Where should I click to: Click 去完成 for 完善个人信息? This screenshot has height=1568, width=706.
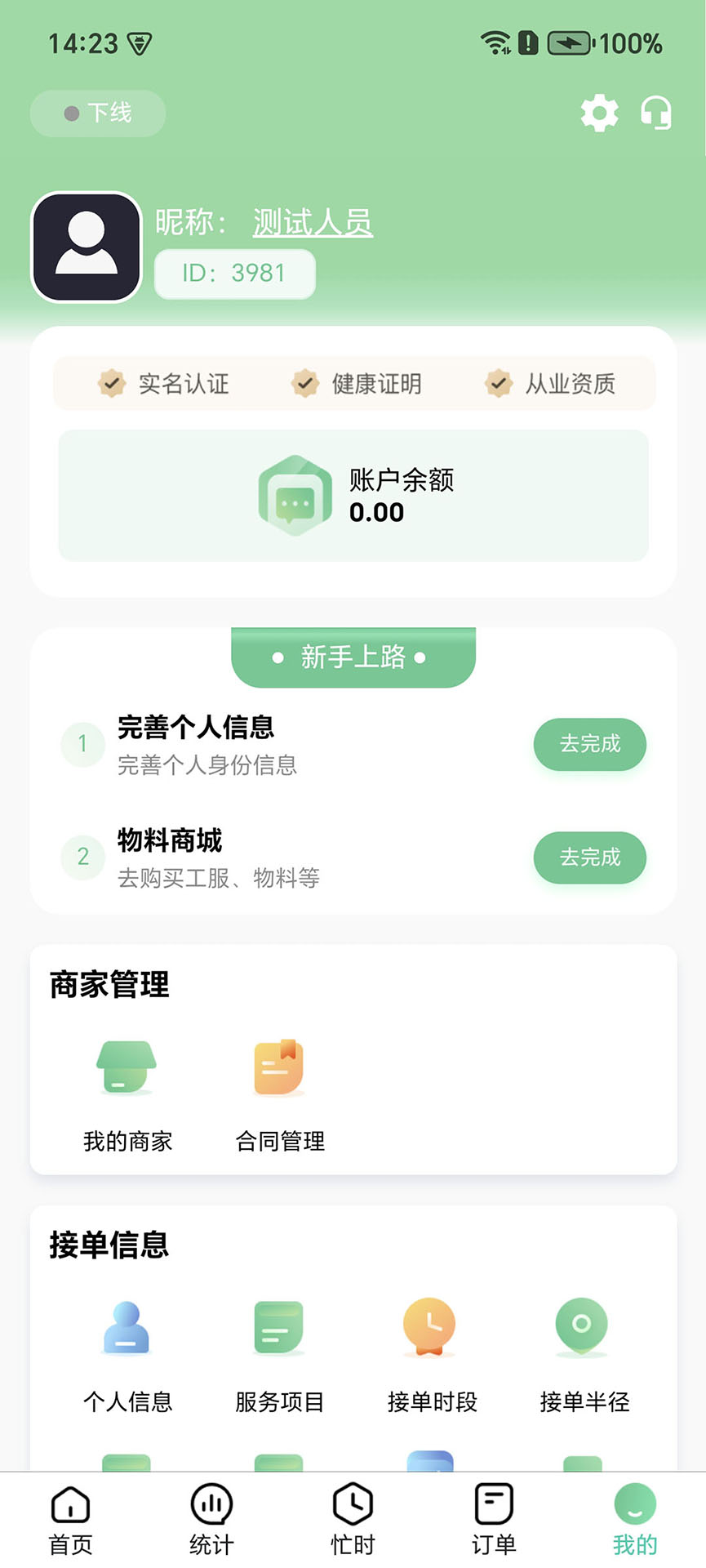(x=589, y=744)
